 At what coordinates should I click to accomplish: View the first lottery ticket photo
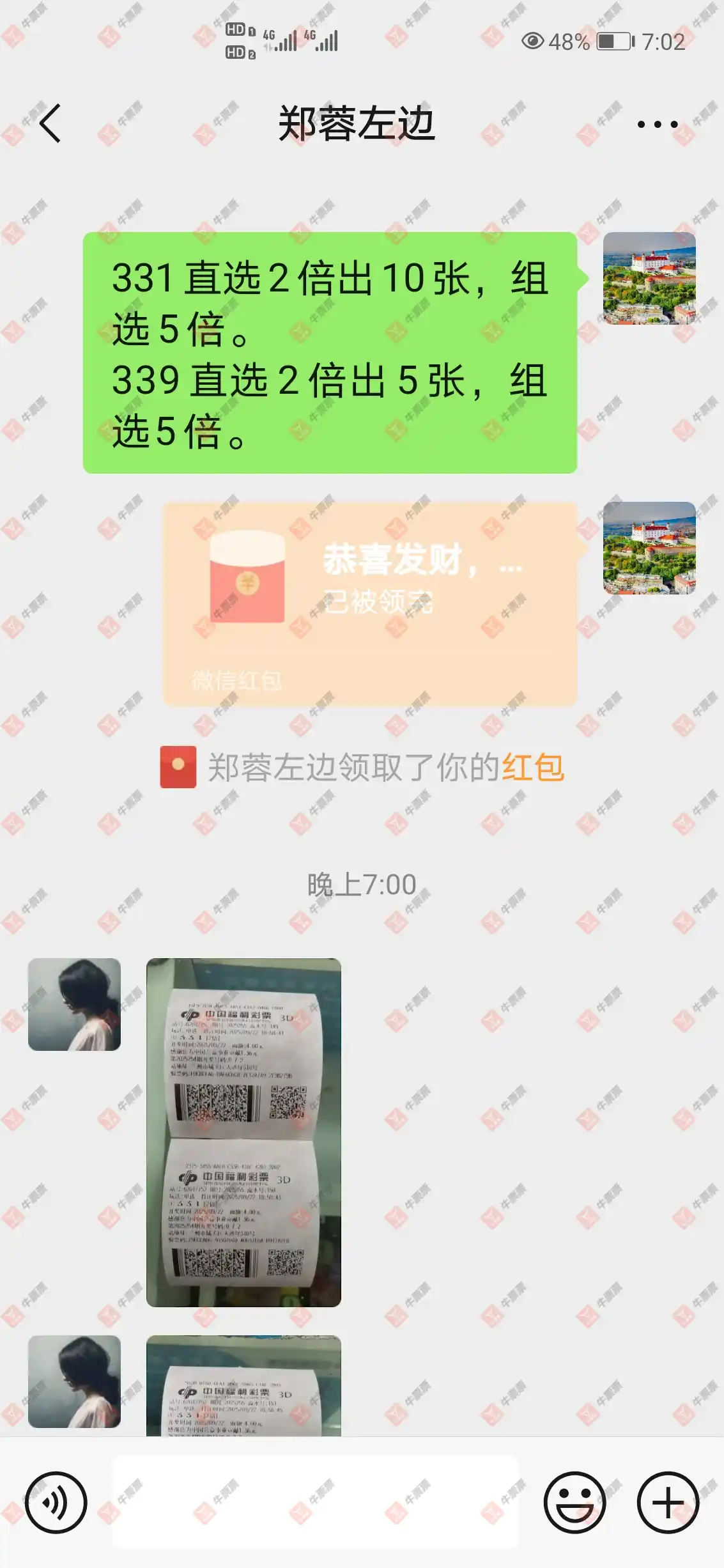(x=243, y=1131)
